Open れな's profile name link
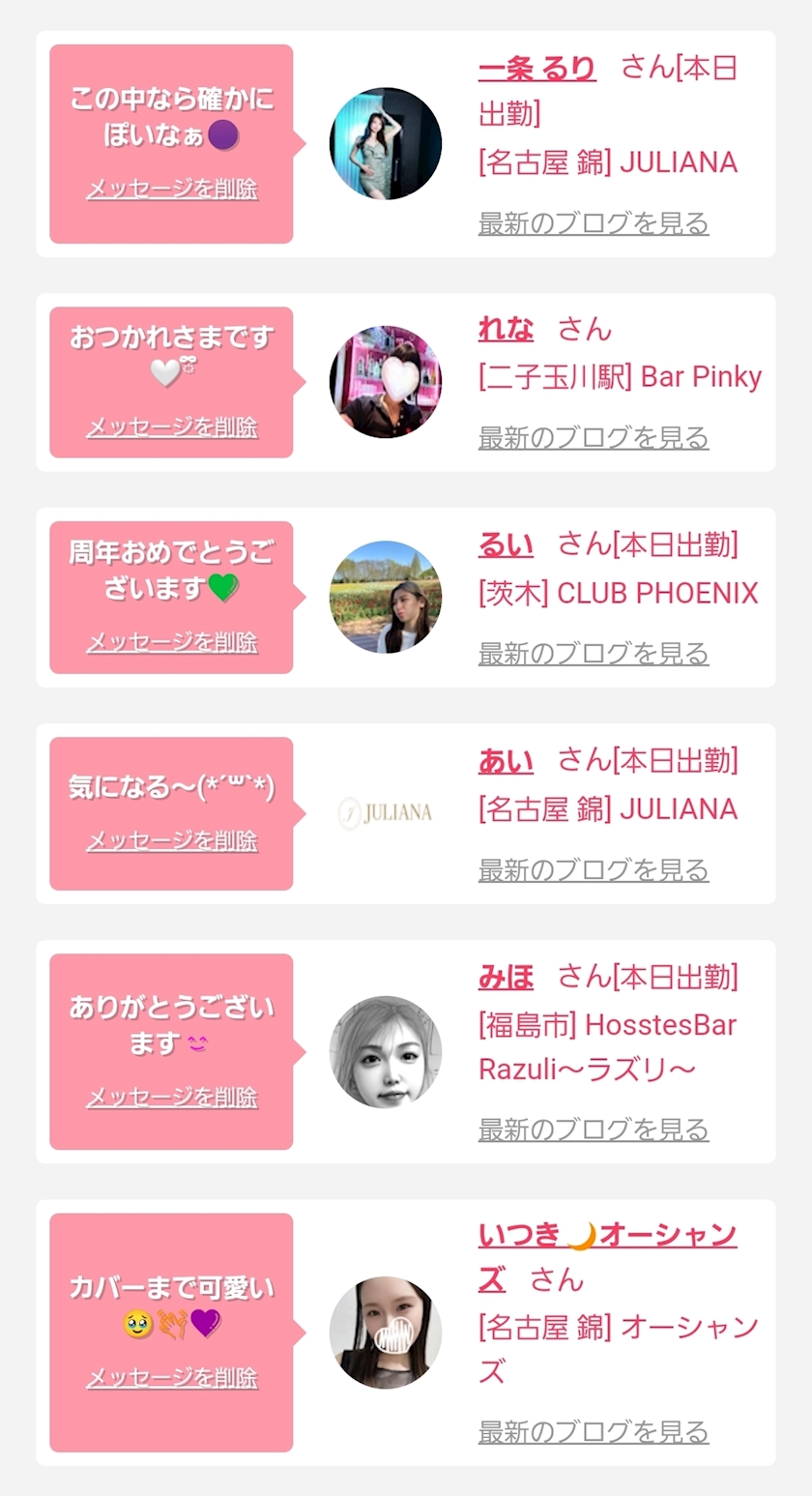812x1496 pixels. click(506, 329)
